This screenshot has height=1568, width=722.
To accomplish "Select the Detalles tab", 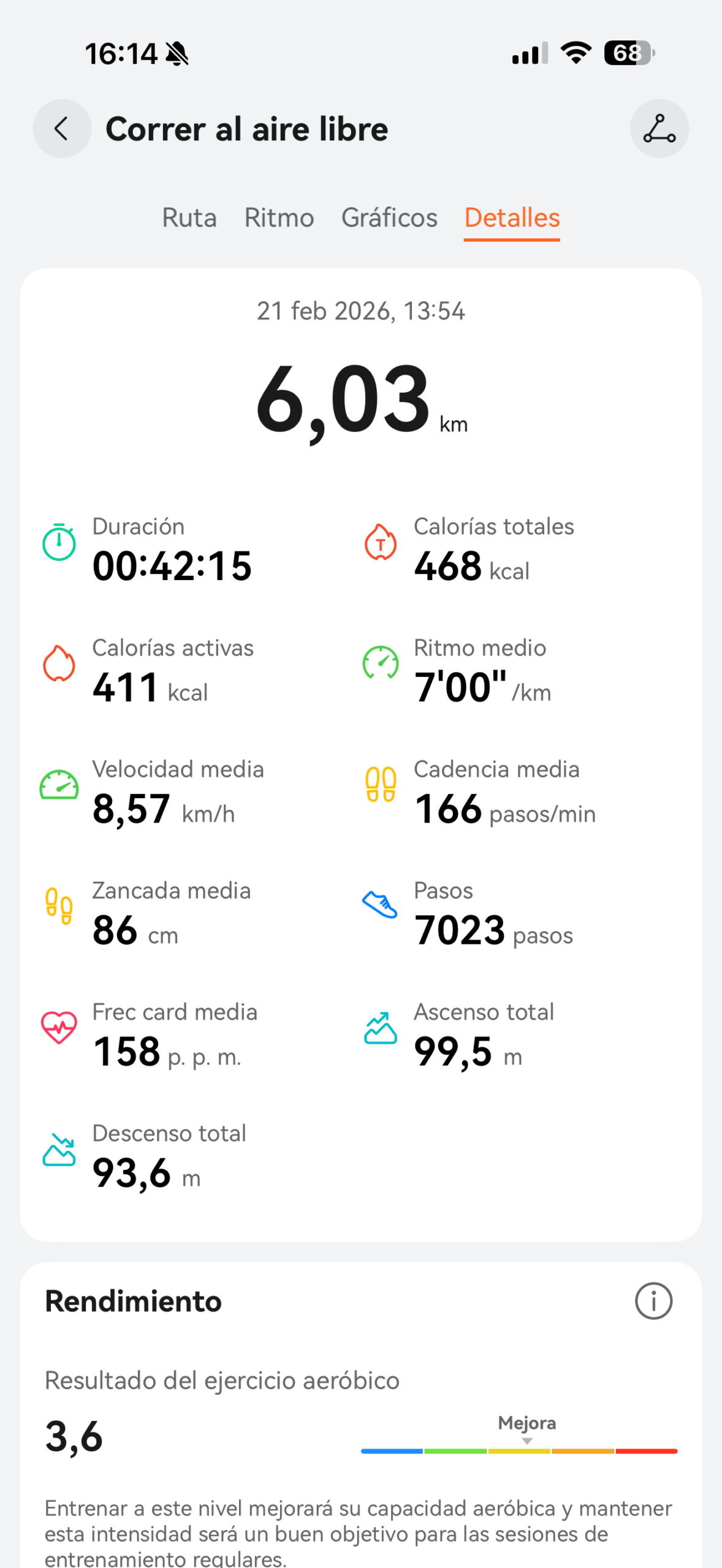I will [x=512, y=218].
